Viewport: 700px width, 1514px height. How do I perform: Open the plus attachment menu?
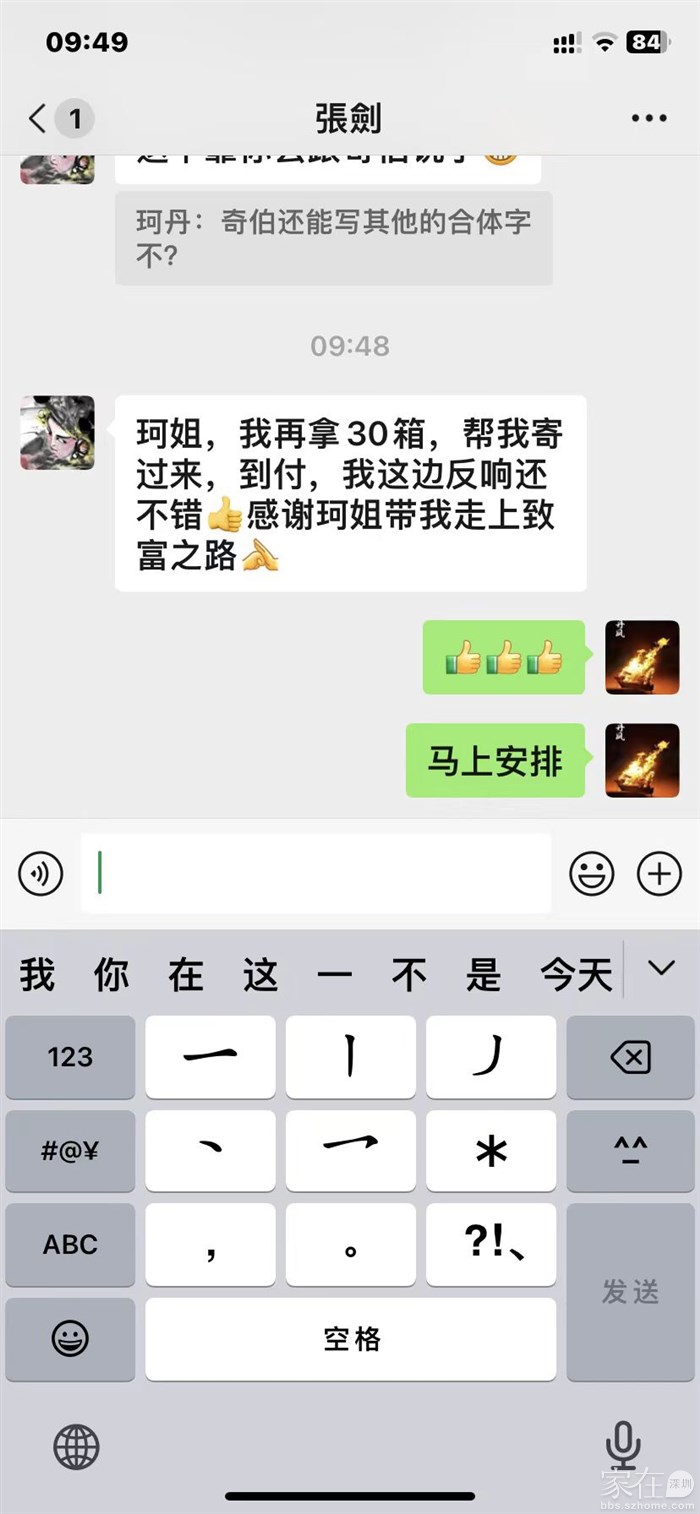[659, 874]
